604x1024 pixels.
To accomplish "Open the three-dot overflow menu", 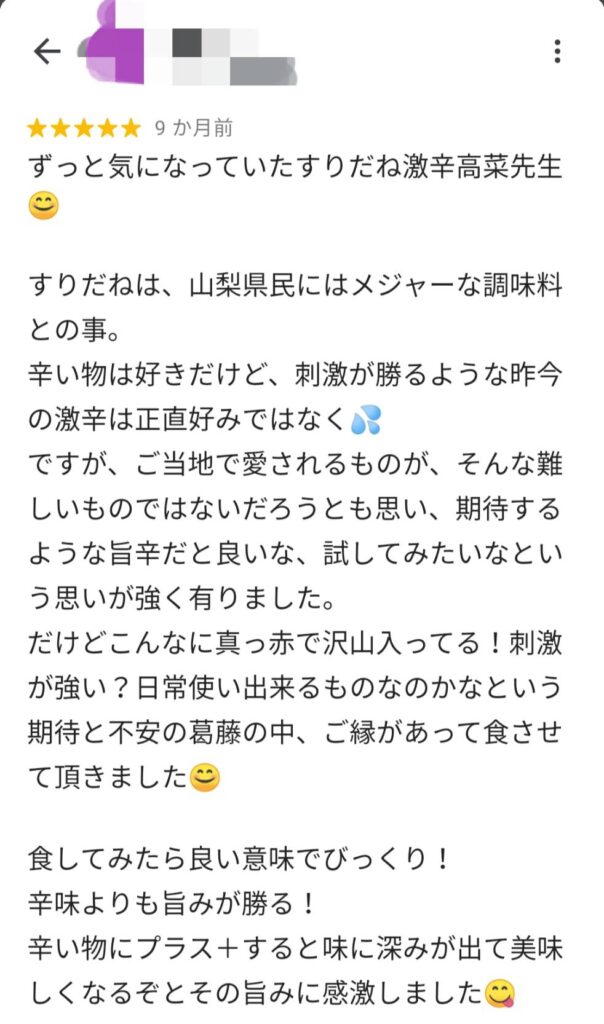I will [x=557, y=52].
